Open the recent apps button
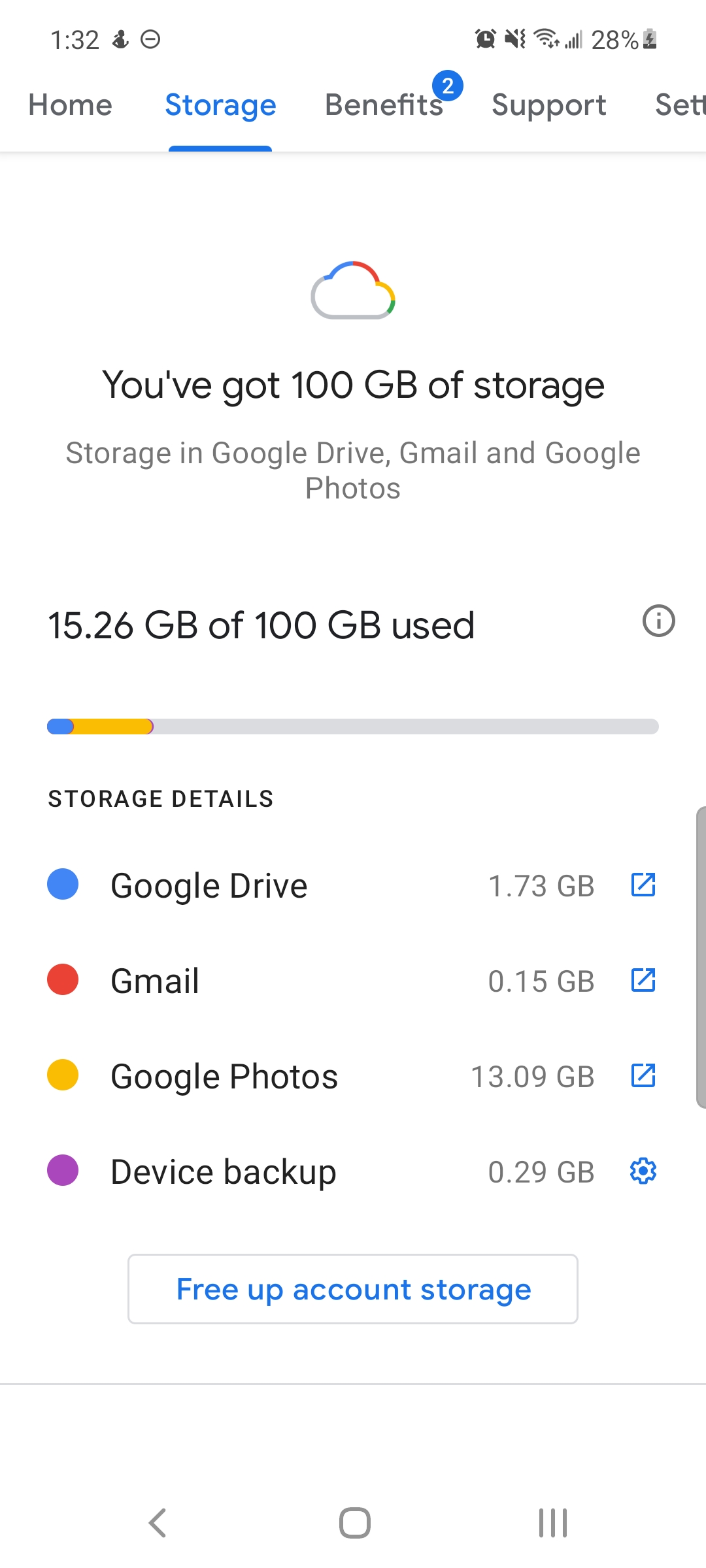Viewport: 706px width, 1568px height. coord(553,1523)
